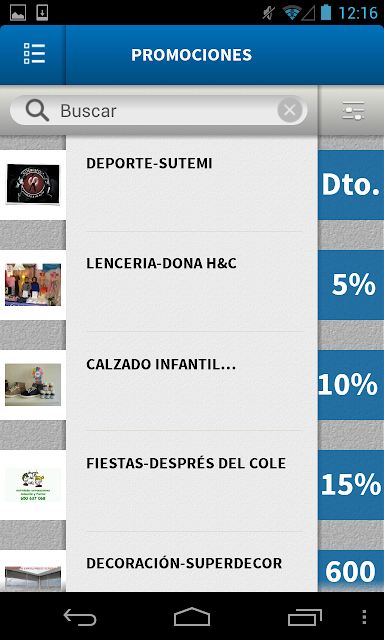View the LENCERIA-DONA H&C promotion

point(192,285)
